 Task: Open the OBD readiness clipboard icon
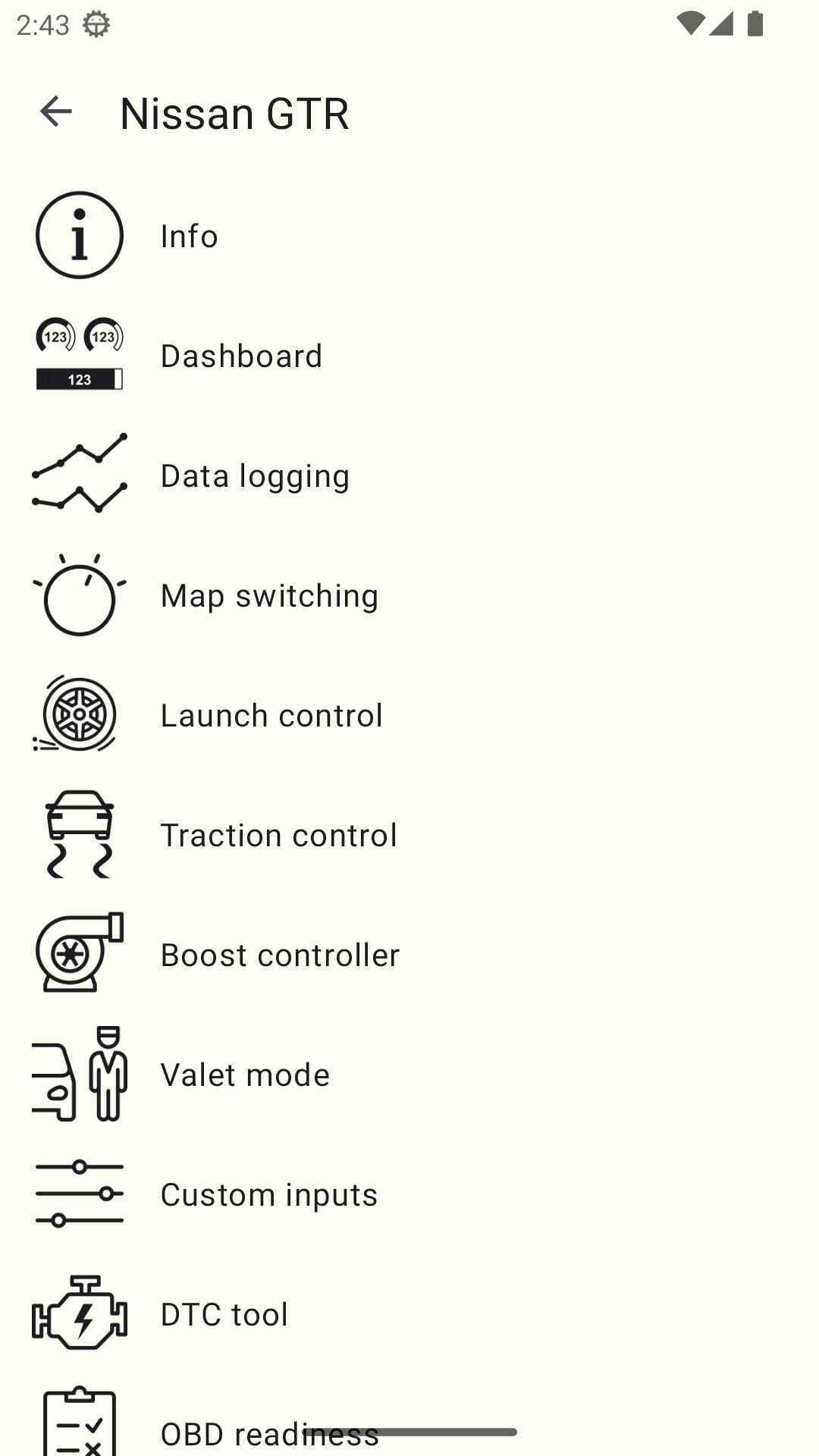point(79,1426)
